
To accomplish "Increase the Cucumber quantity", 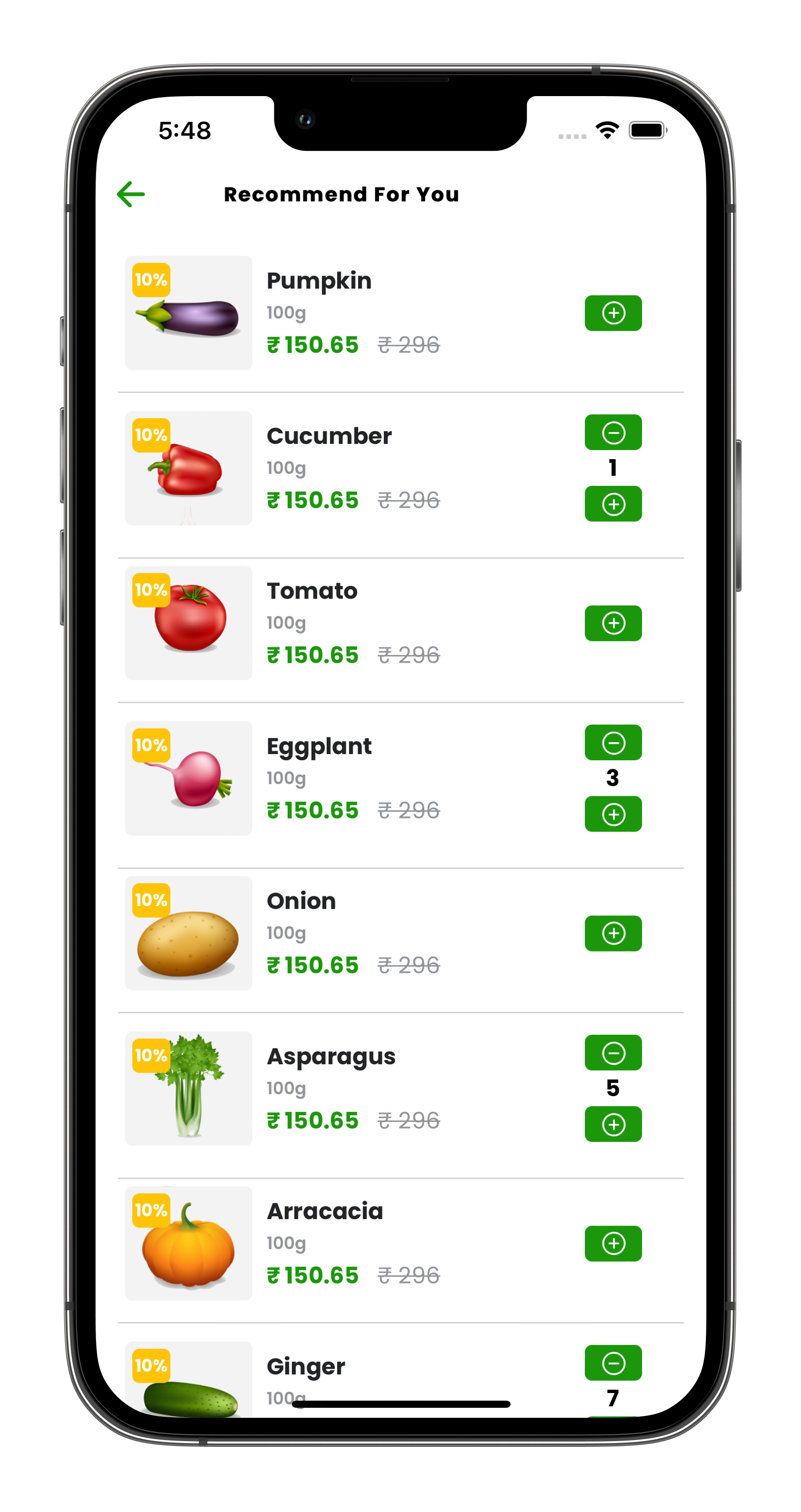I will click(613, 504).
